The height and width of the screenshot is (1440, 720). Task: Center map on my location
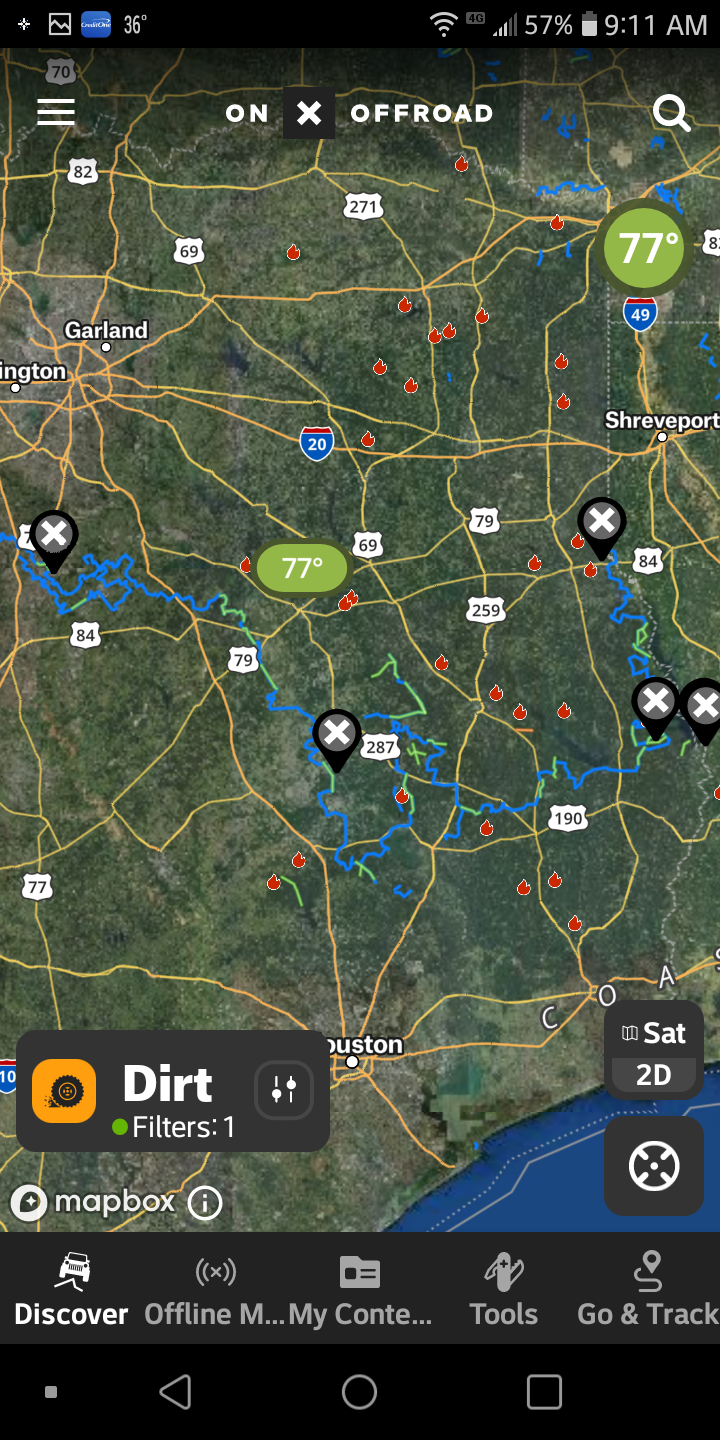(654, 1166)
